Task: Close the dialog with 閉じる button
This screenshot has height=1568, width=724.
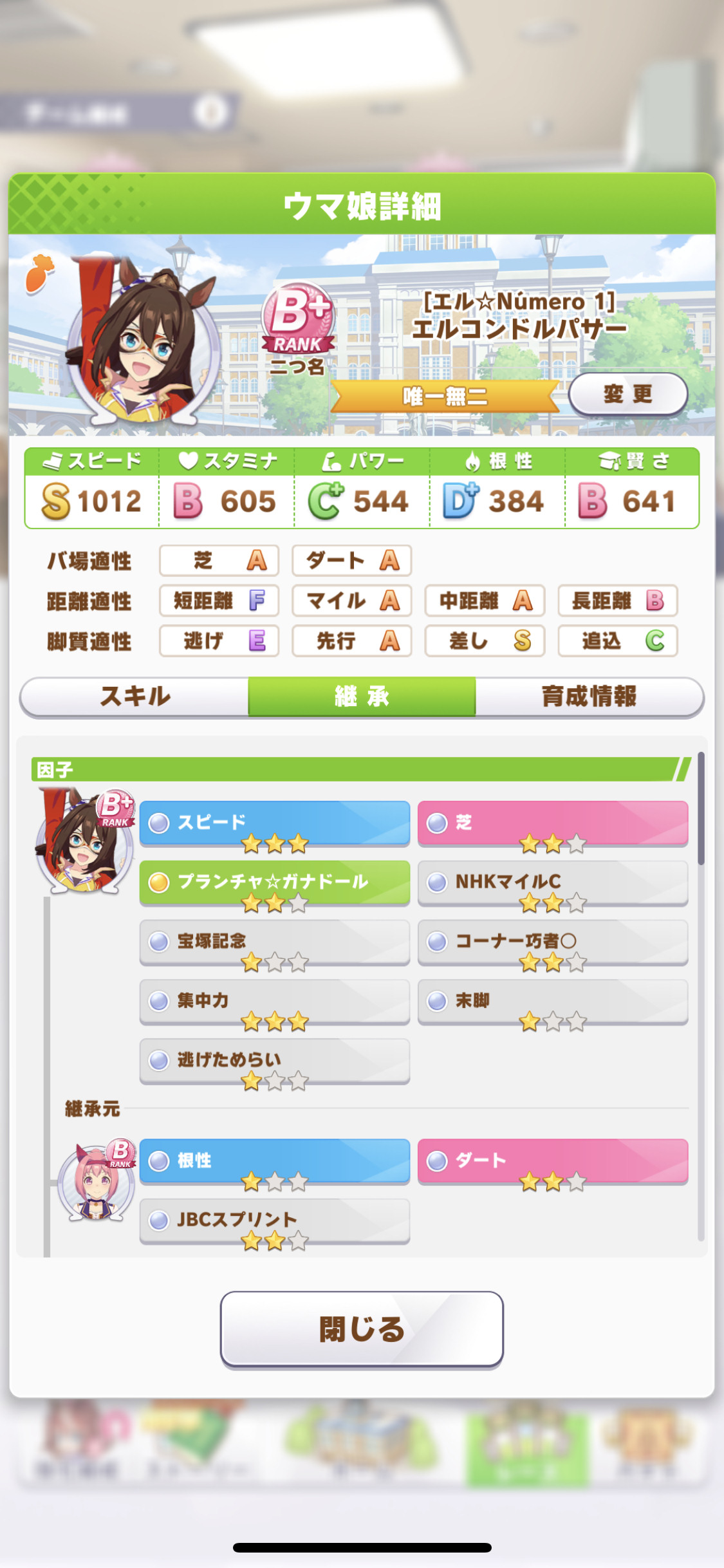Action: [362, 1329]
